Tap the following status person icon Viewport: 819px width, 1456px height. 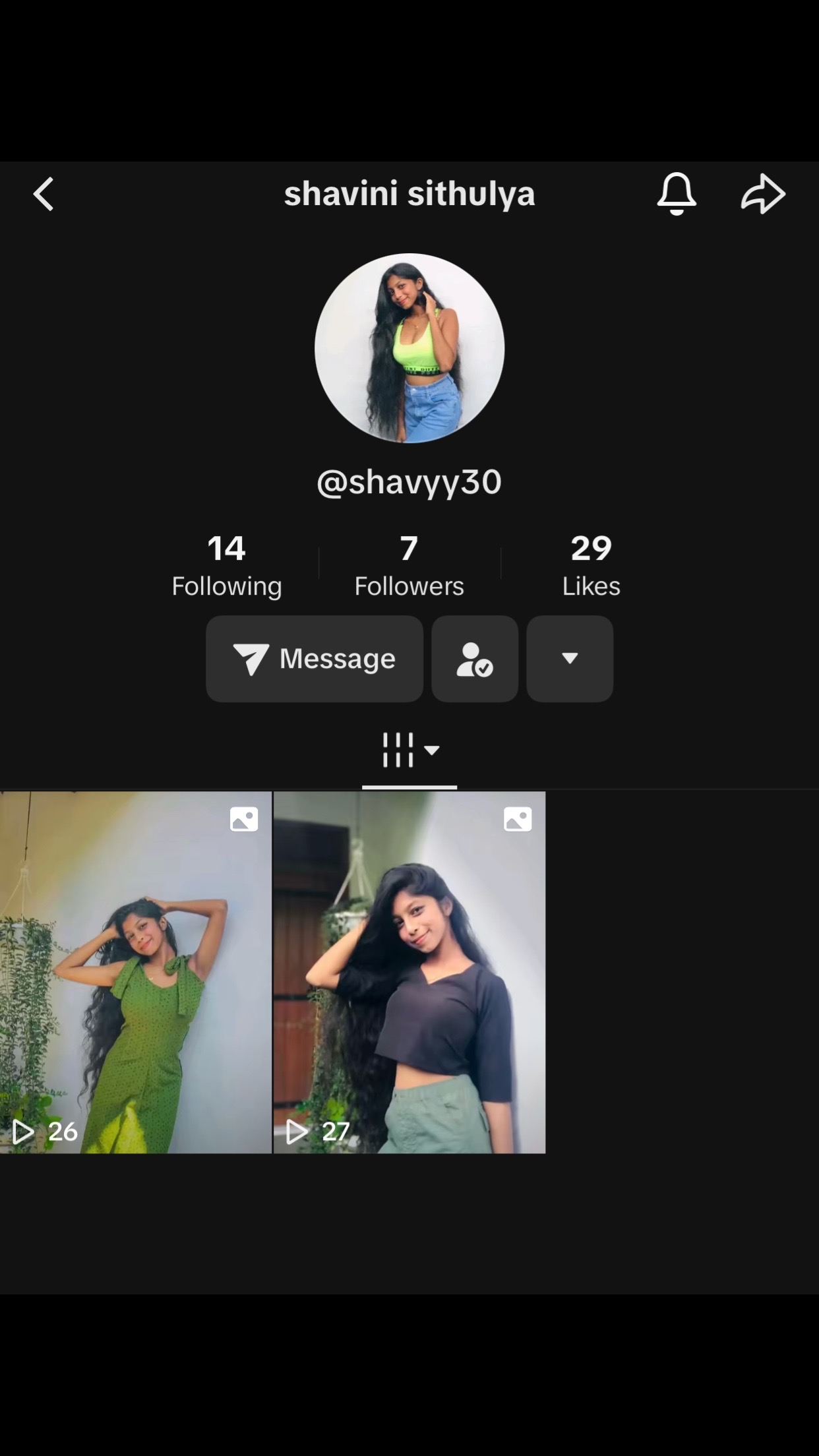tap(475, 659)
